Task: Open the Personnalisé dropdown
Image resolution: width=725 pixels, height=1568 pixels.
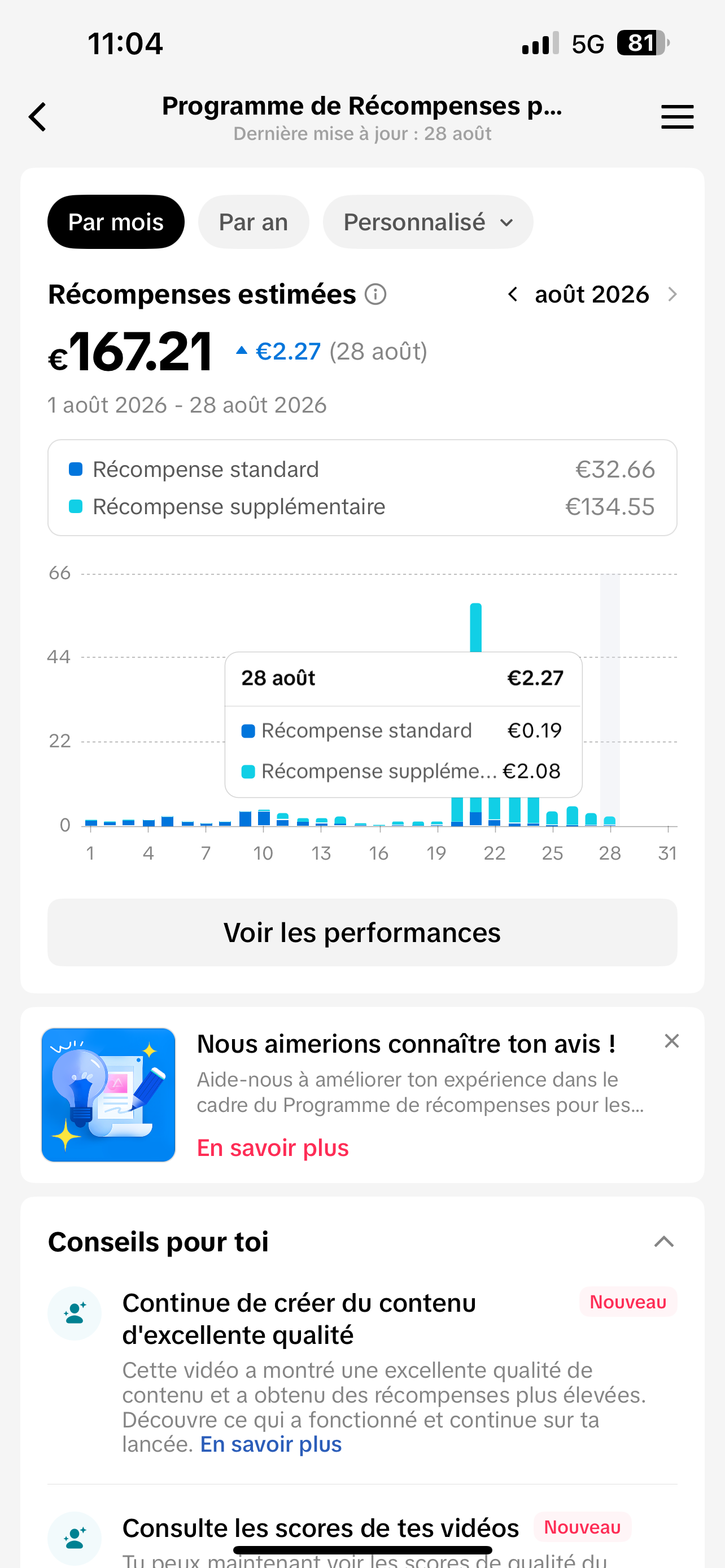Action: [428, 222]
